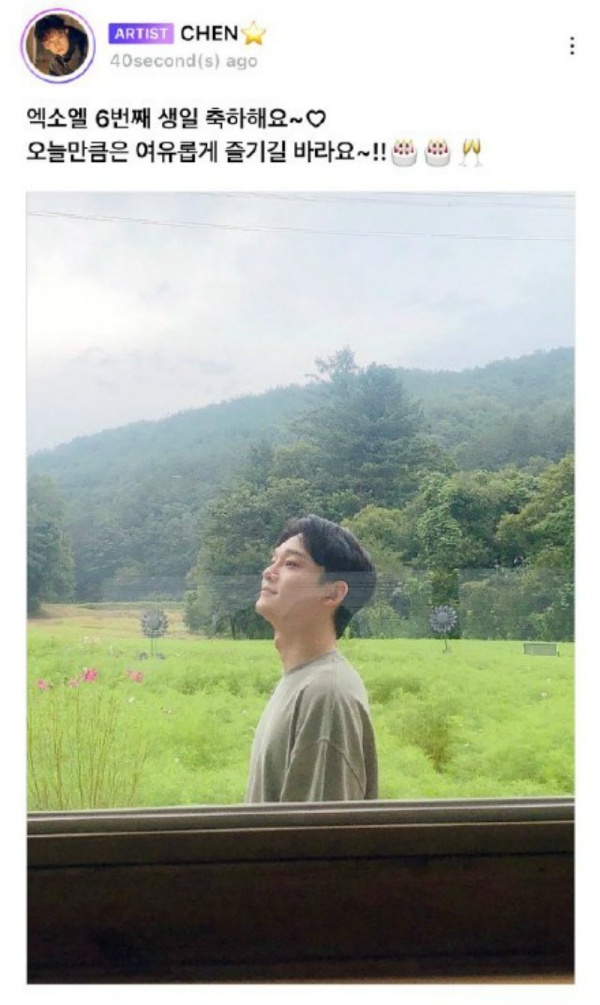Viewport: 600px width, 1005px height.
Task: Tap the artist name CHEN
Action: tap(209, 33)
